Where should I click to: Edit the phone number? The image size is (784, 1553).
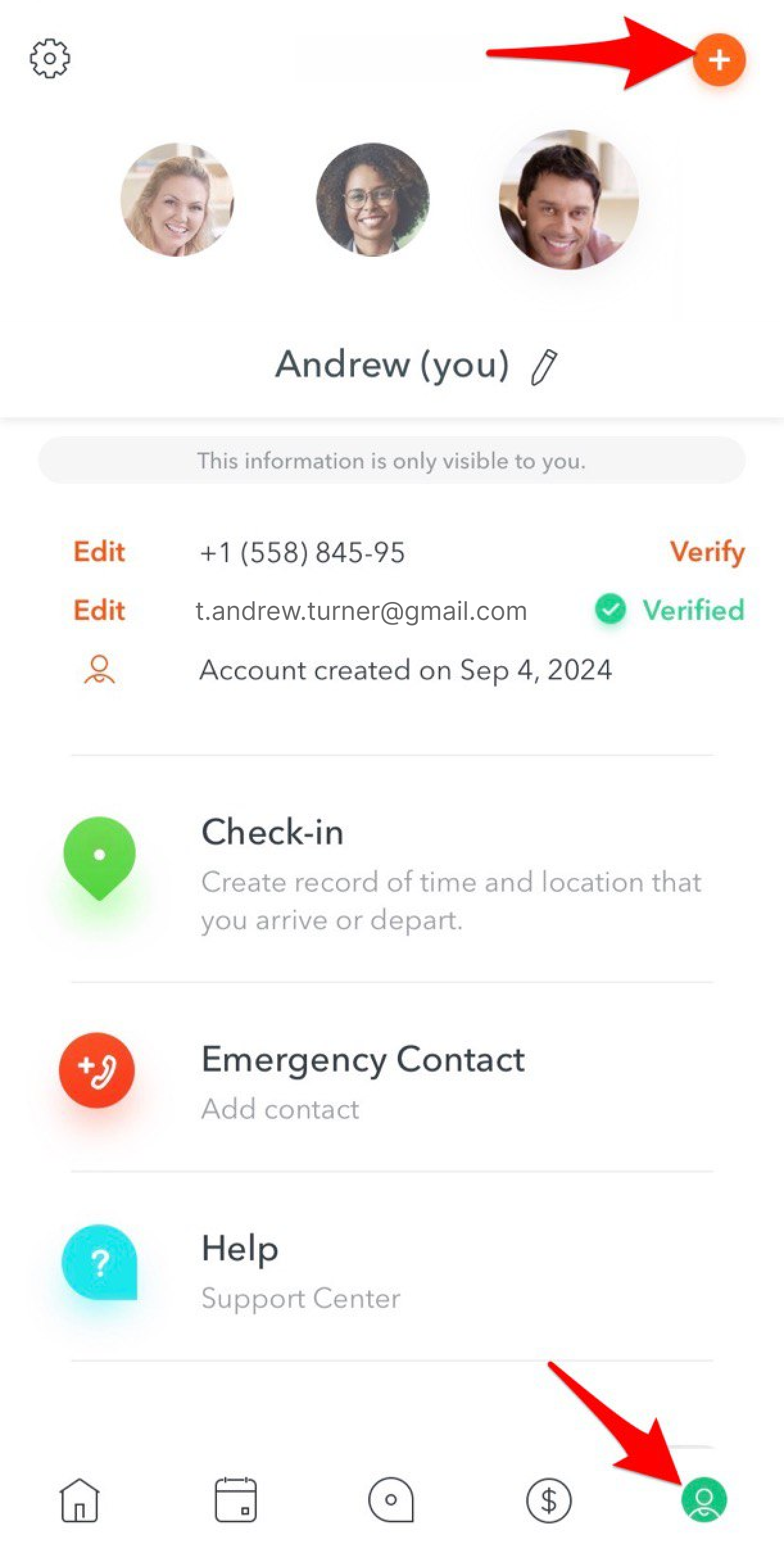pyautogui.click(x=99, y=552)
